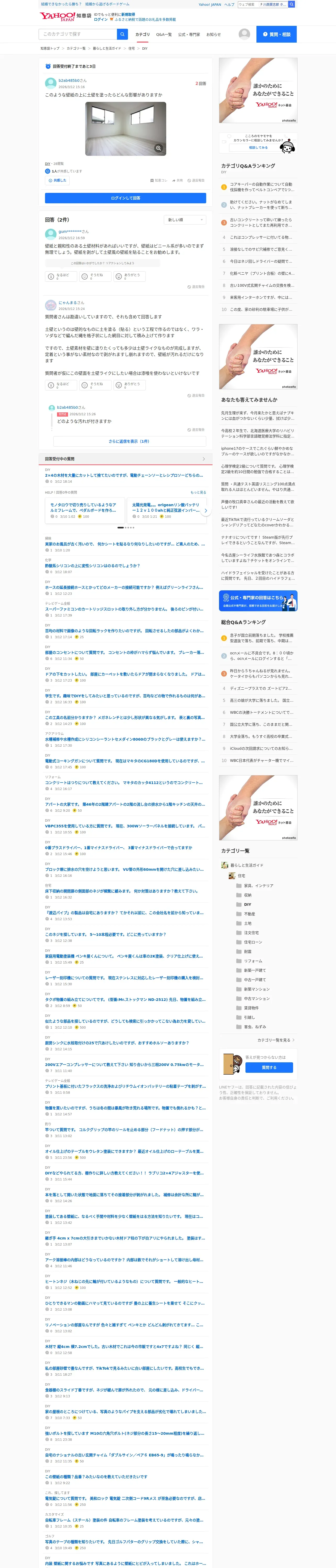Screen dimensions: 336x1568
Task: Tap the 質問・相談 button
Action: click(x=276, y=34)
